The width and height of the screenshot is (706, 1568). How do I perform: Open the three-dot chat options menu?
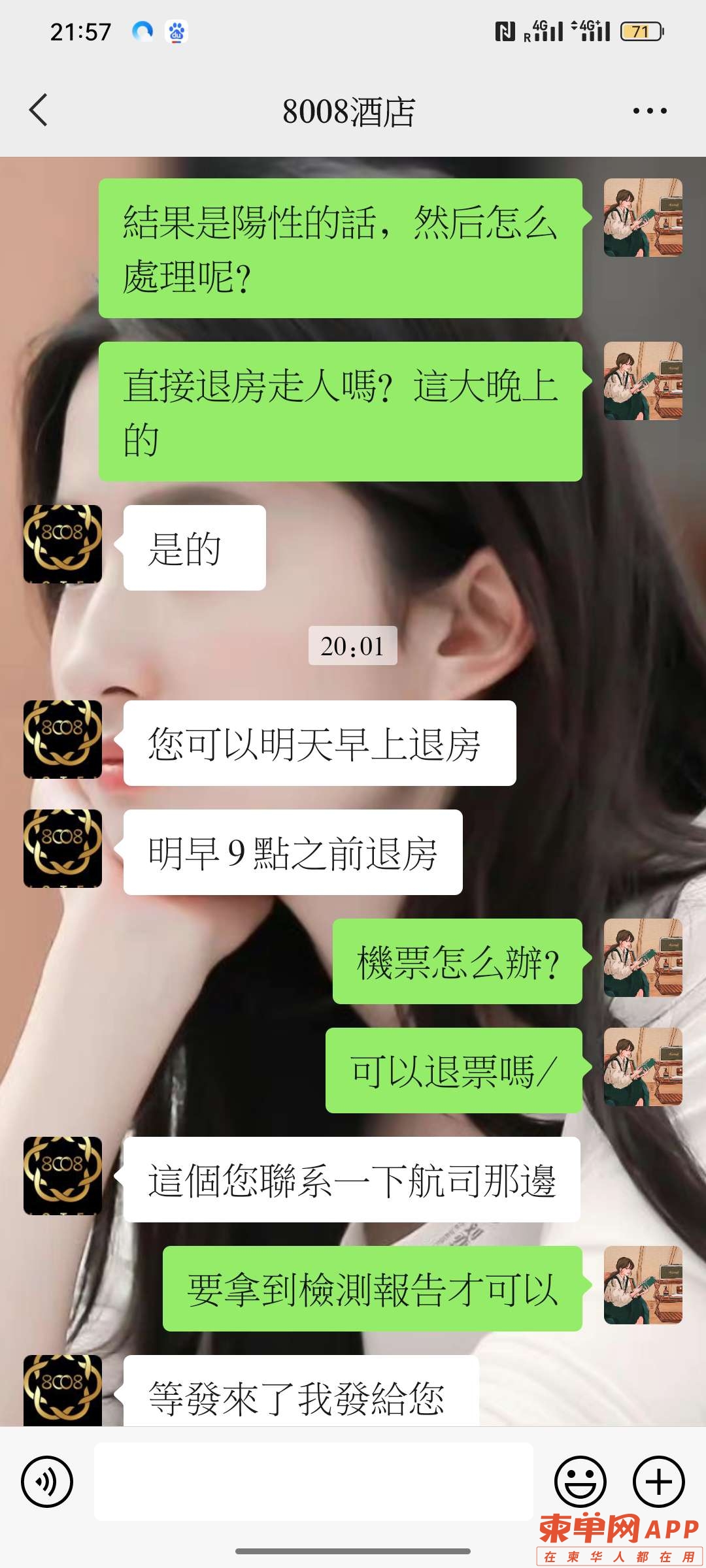pos(650,110)
